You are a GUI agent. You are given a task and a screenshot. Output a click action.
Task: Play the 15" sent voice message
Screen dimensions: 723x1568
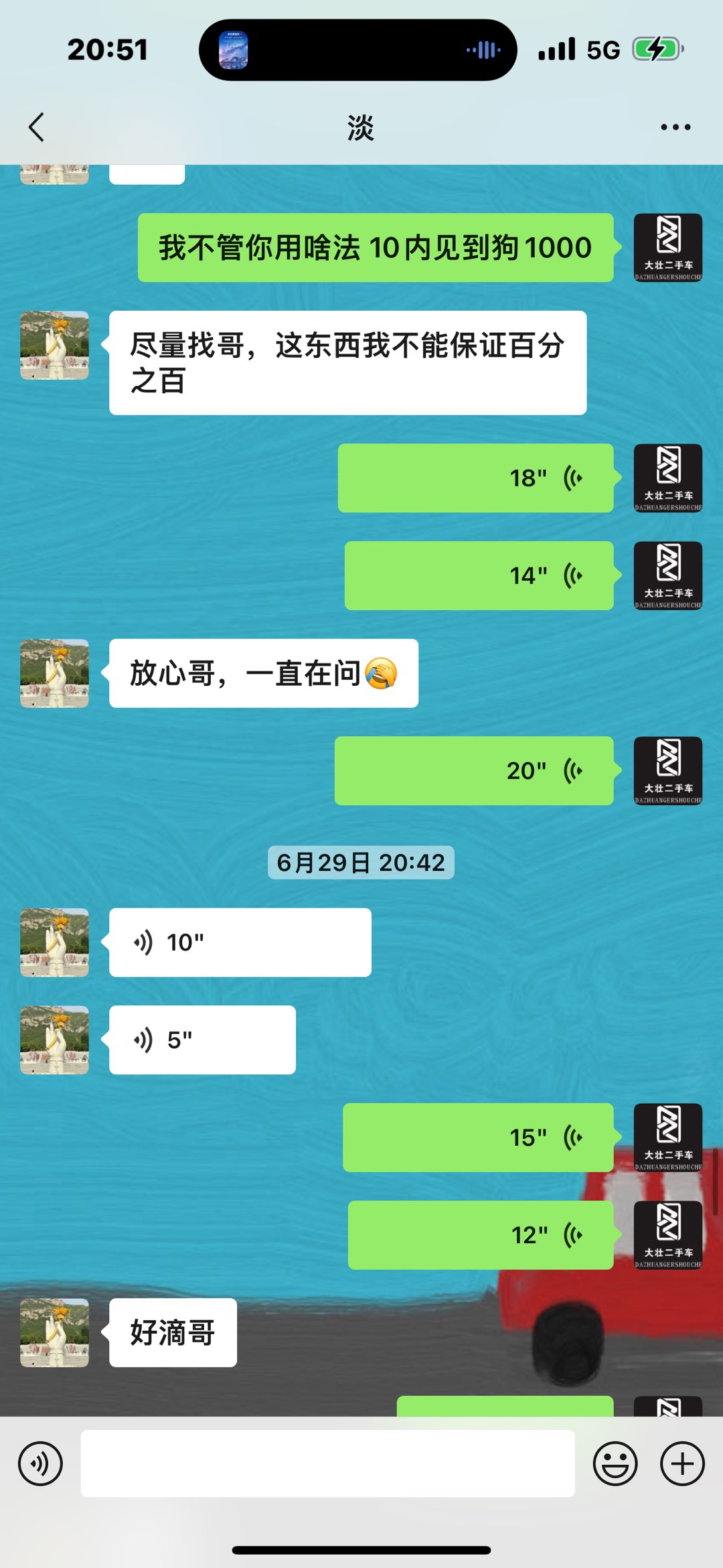tap(479, 1137)
